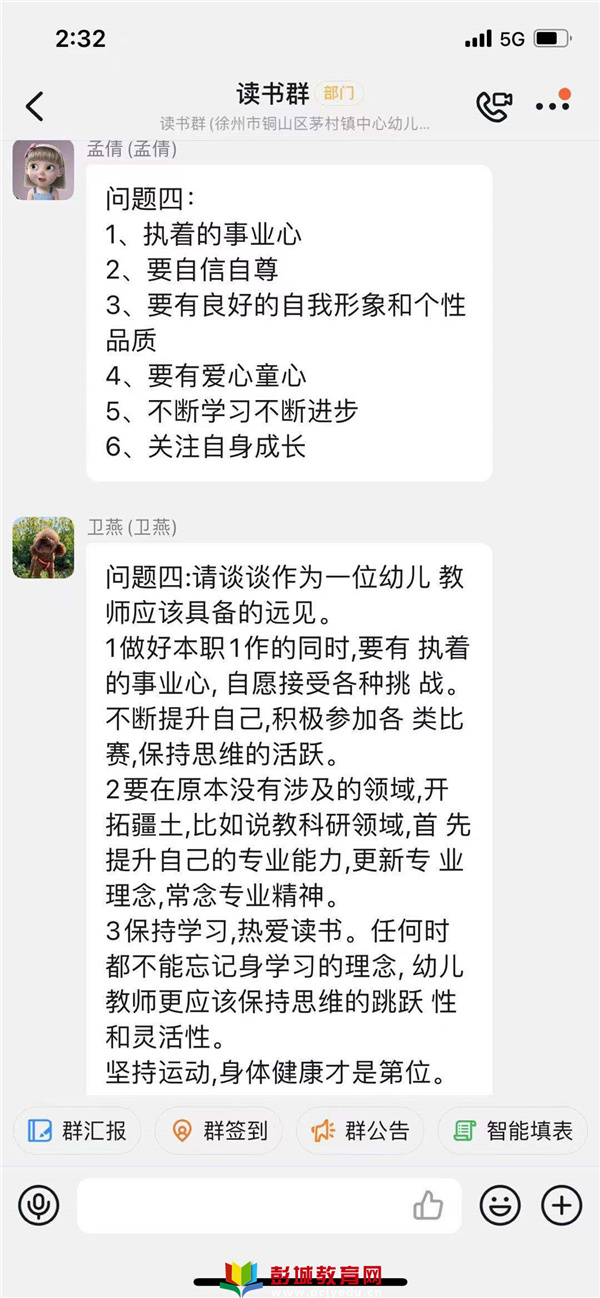Open 群公告 group announcements
The height and width of the screenshot is (1298, 600).
(360, 1131)
